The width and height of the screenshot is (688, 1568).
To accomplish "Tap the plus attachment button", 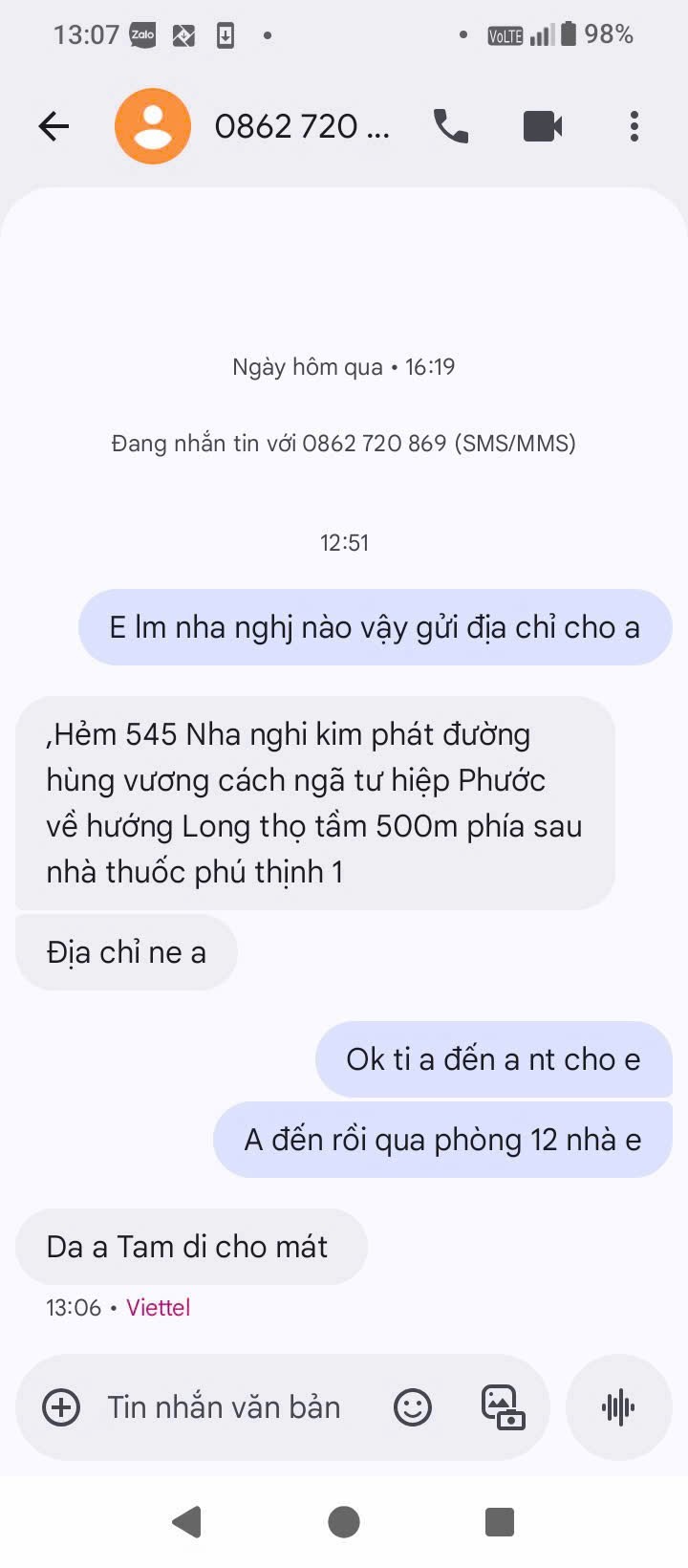I will click(61, 1407).
